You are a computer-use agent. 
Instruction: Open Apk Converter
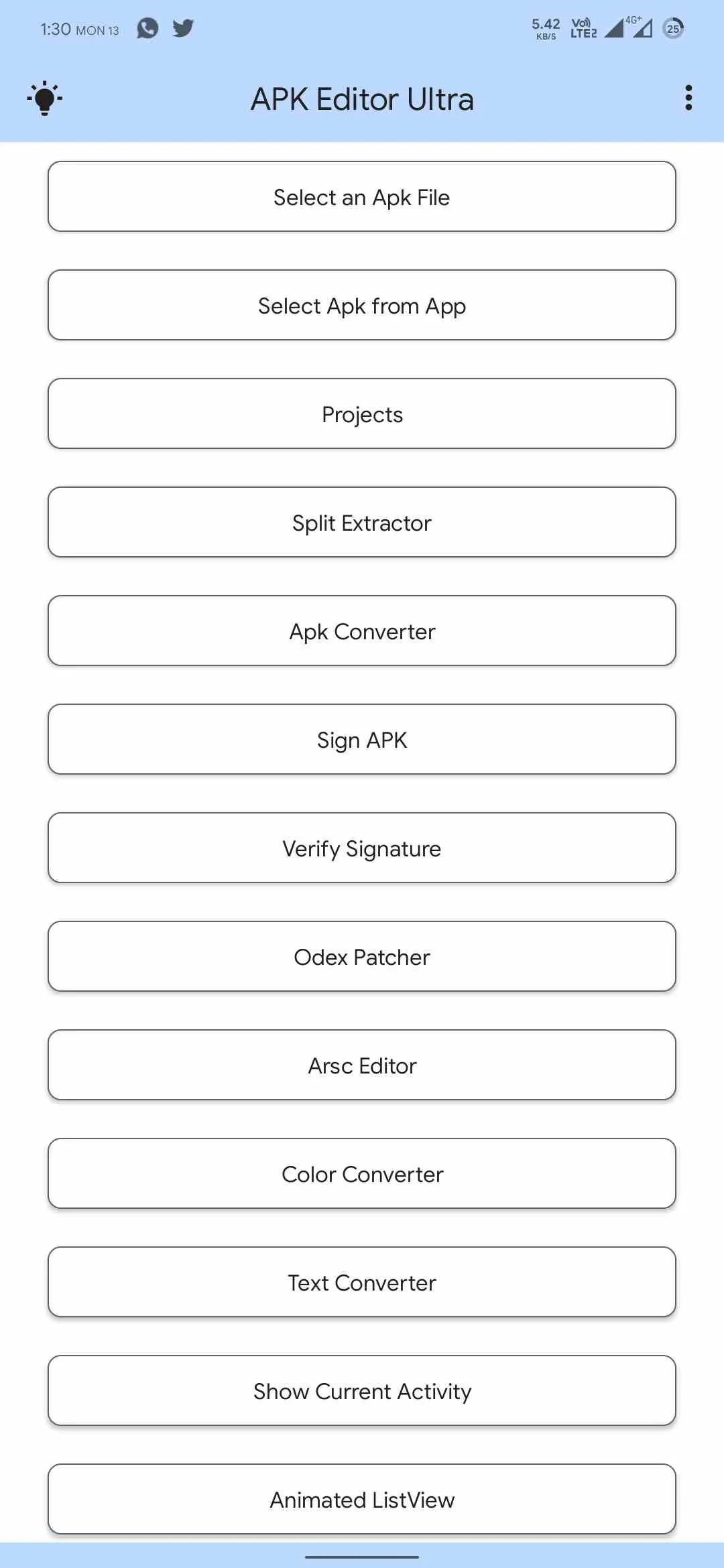pyautogui.click(x=362, y=631)
